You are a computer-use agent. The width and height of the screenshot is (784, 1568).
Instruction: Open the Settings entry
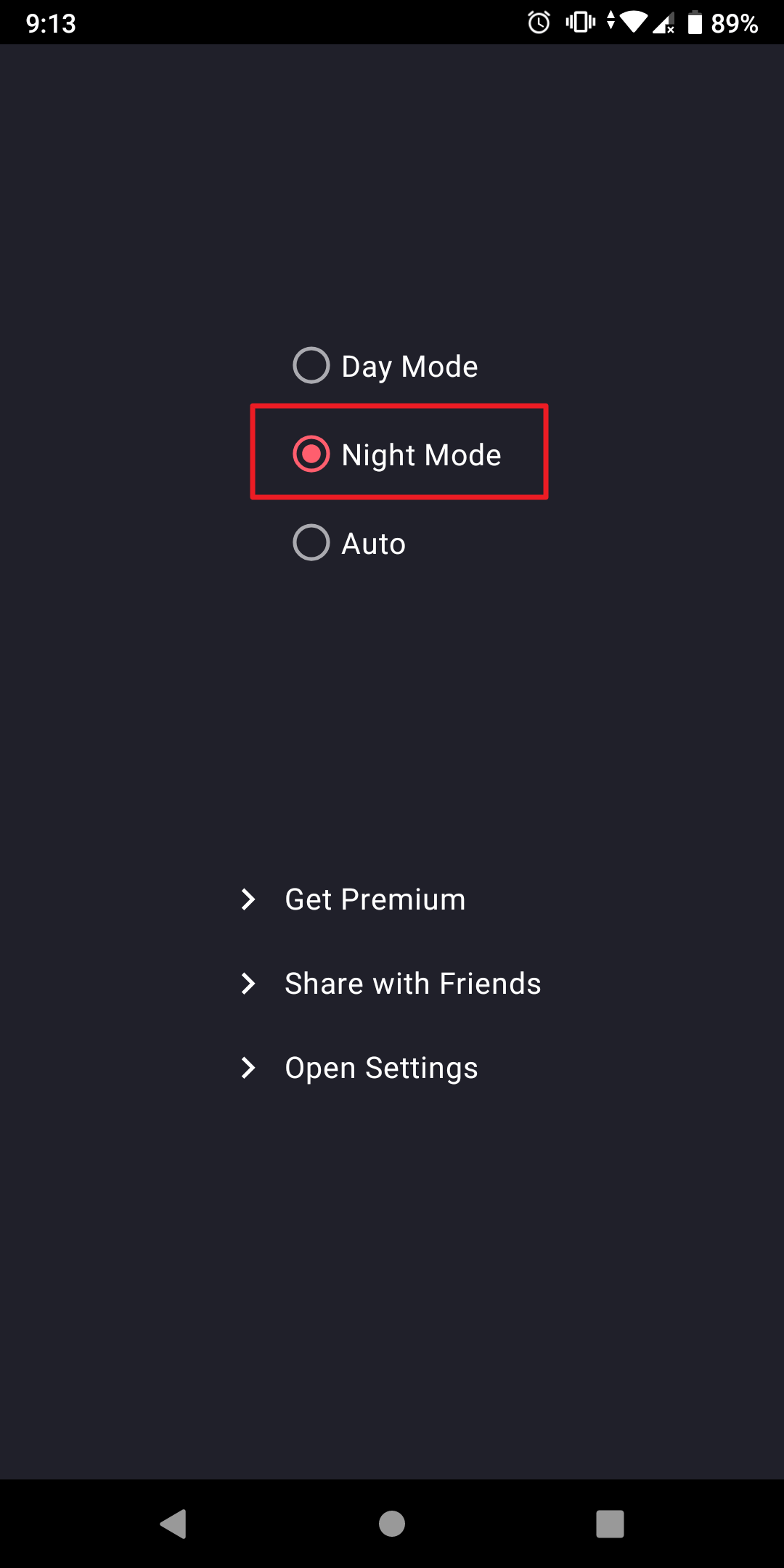click(x=381, y=1067)
